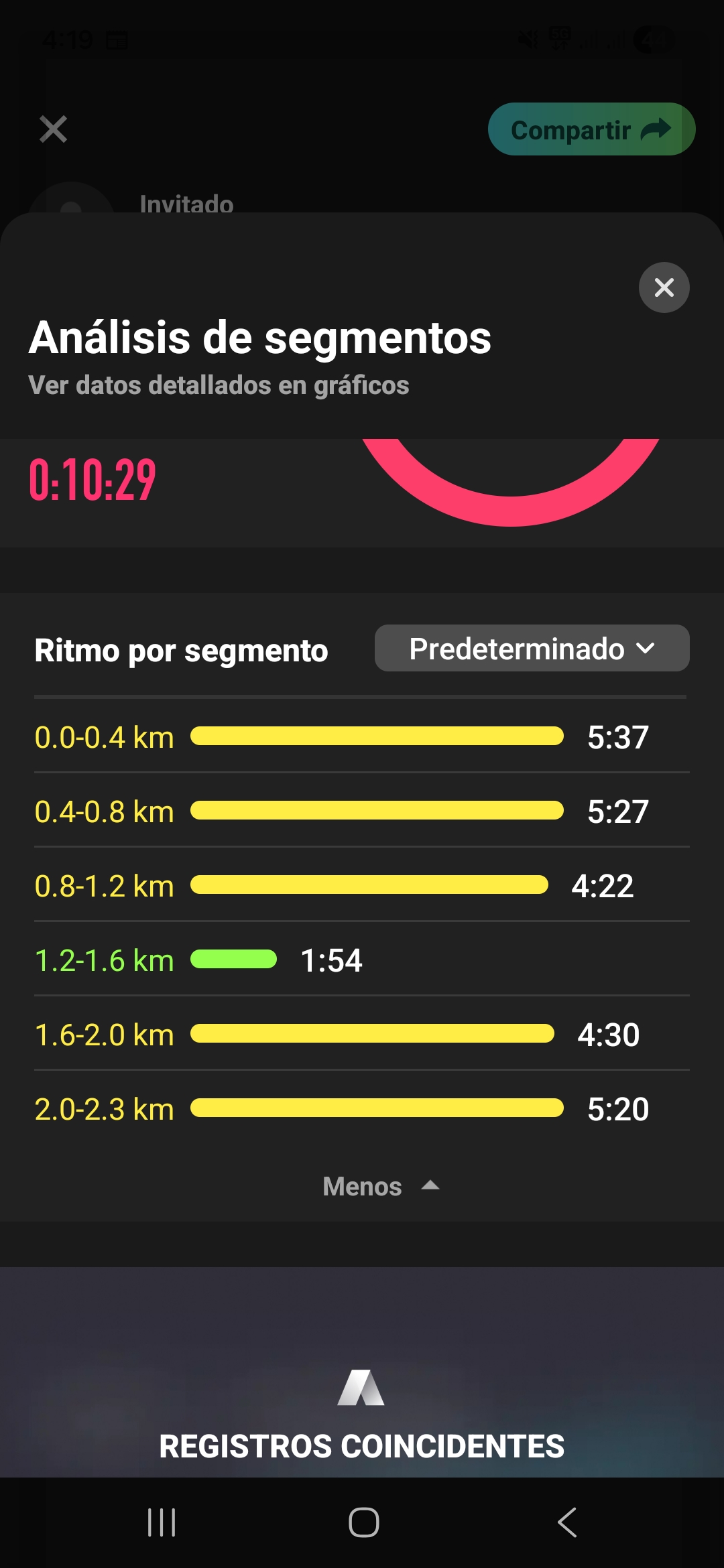Open the Predeterminado dropdown
724x1568 pixels.
pos(532,649)
